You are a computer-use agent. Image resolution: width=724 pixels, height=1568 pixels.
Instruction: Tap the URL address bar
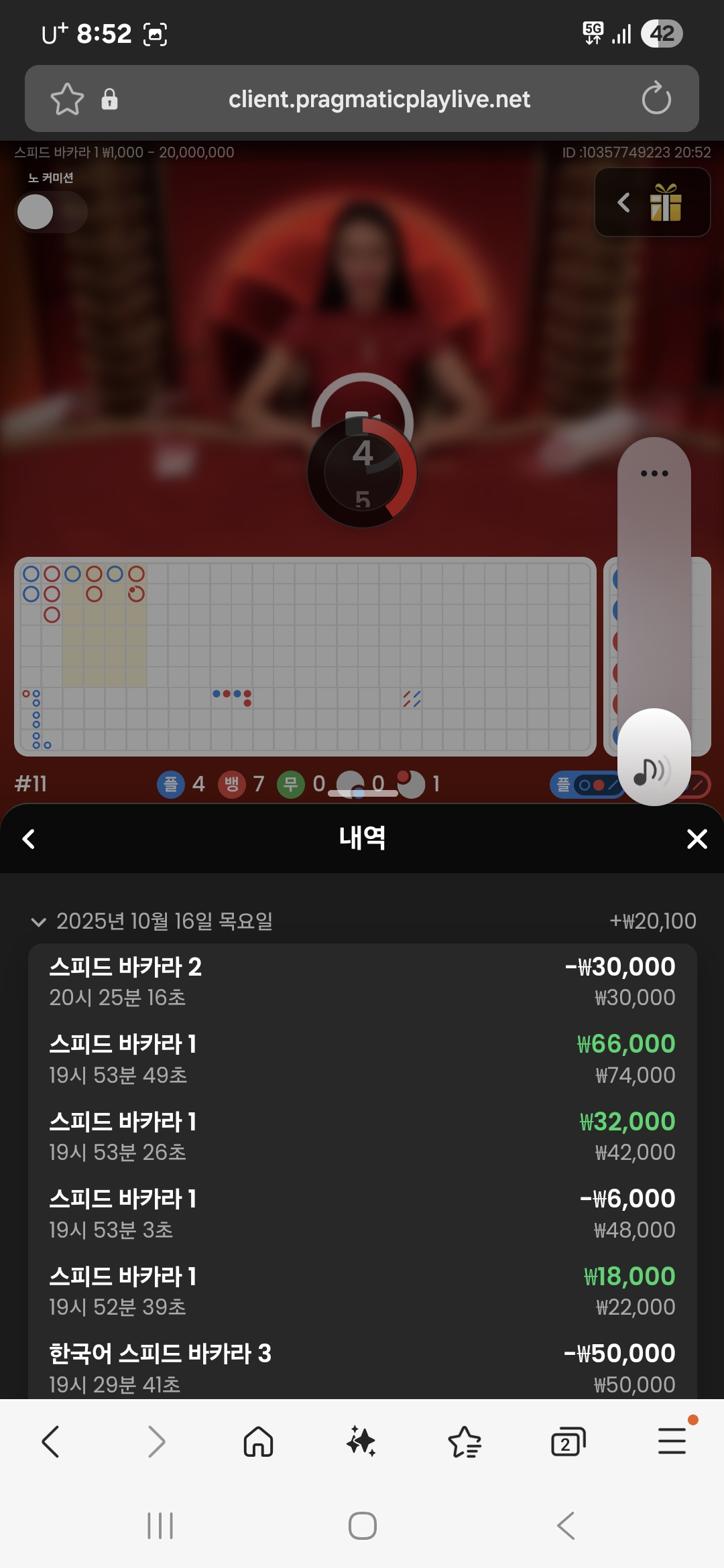pos(379,99)
